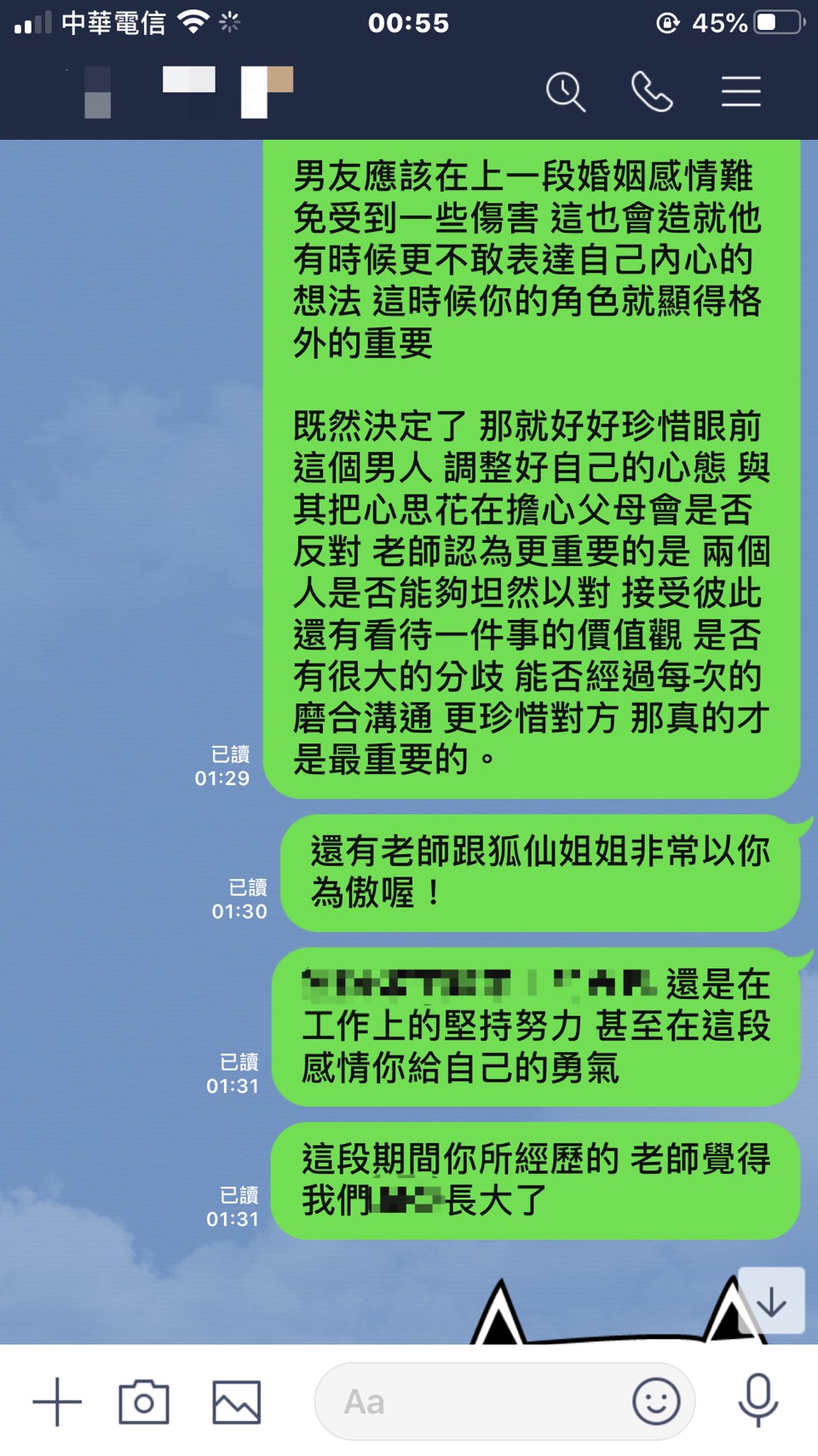Jump to latest message with down arrow
This screenshot has height=1456, width=818.
771,1301
